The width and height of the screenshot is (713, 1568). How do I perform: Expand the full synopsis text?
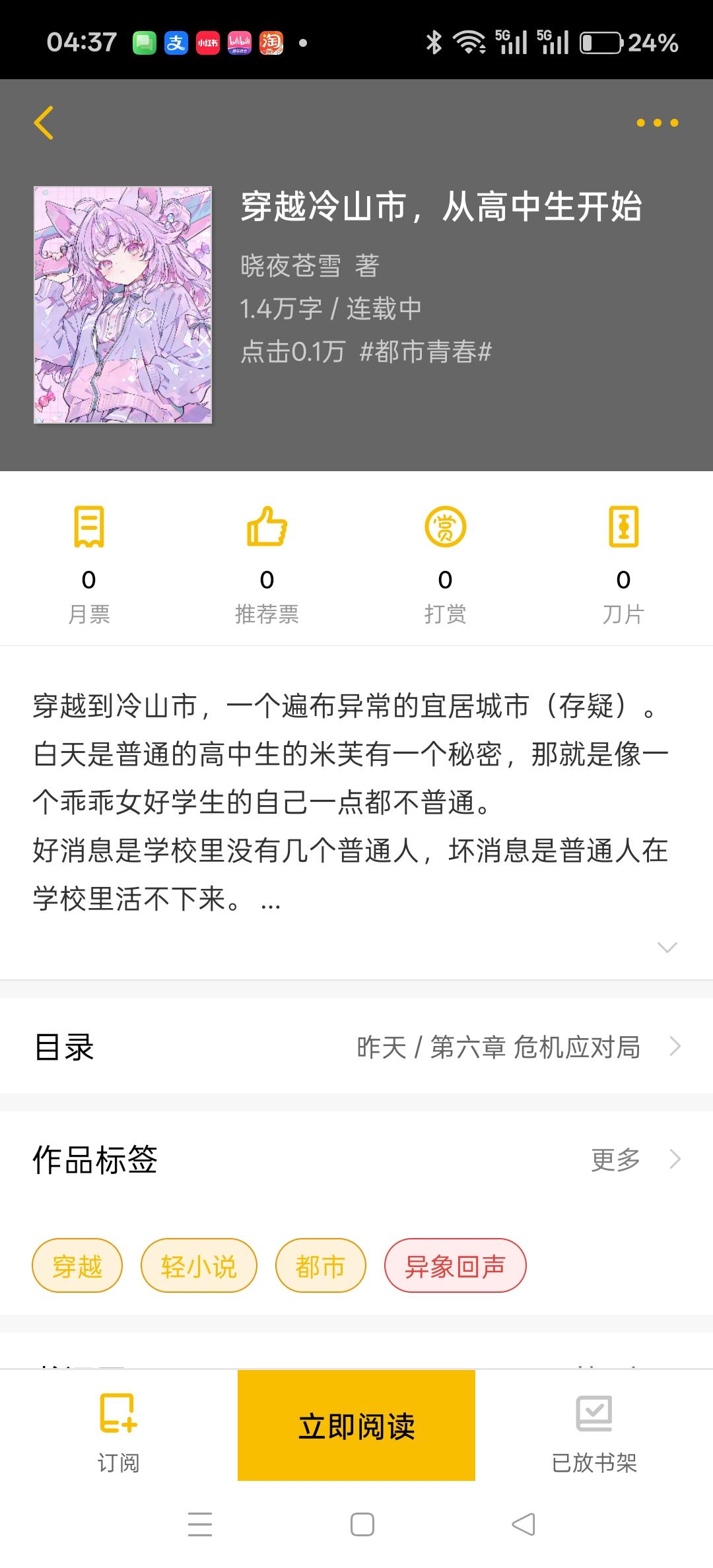(x=667, y=948)
